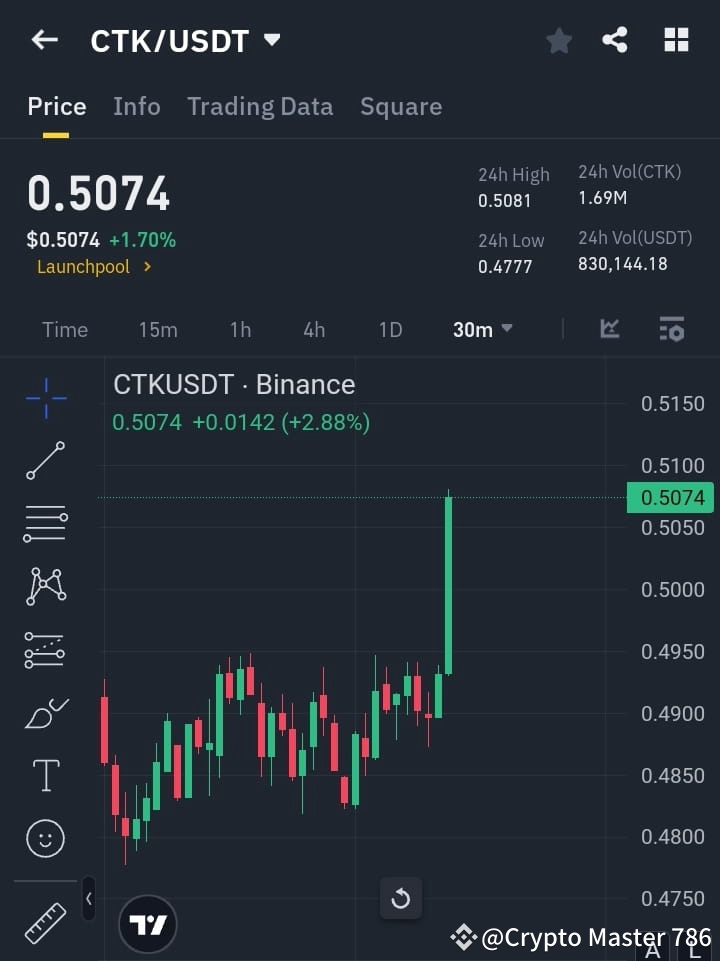Image resolution: width=720 pixels, height=961 pixels.
Task: Expand the CTK/USDT trading pair selector
Action: pyautogui.click(x=270, y=41)
